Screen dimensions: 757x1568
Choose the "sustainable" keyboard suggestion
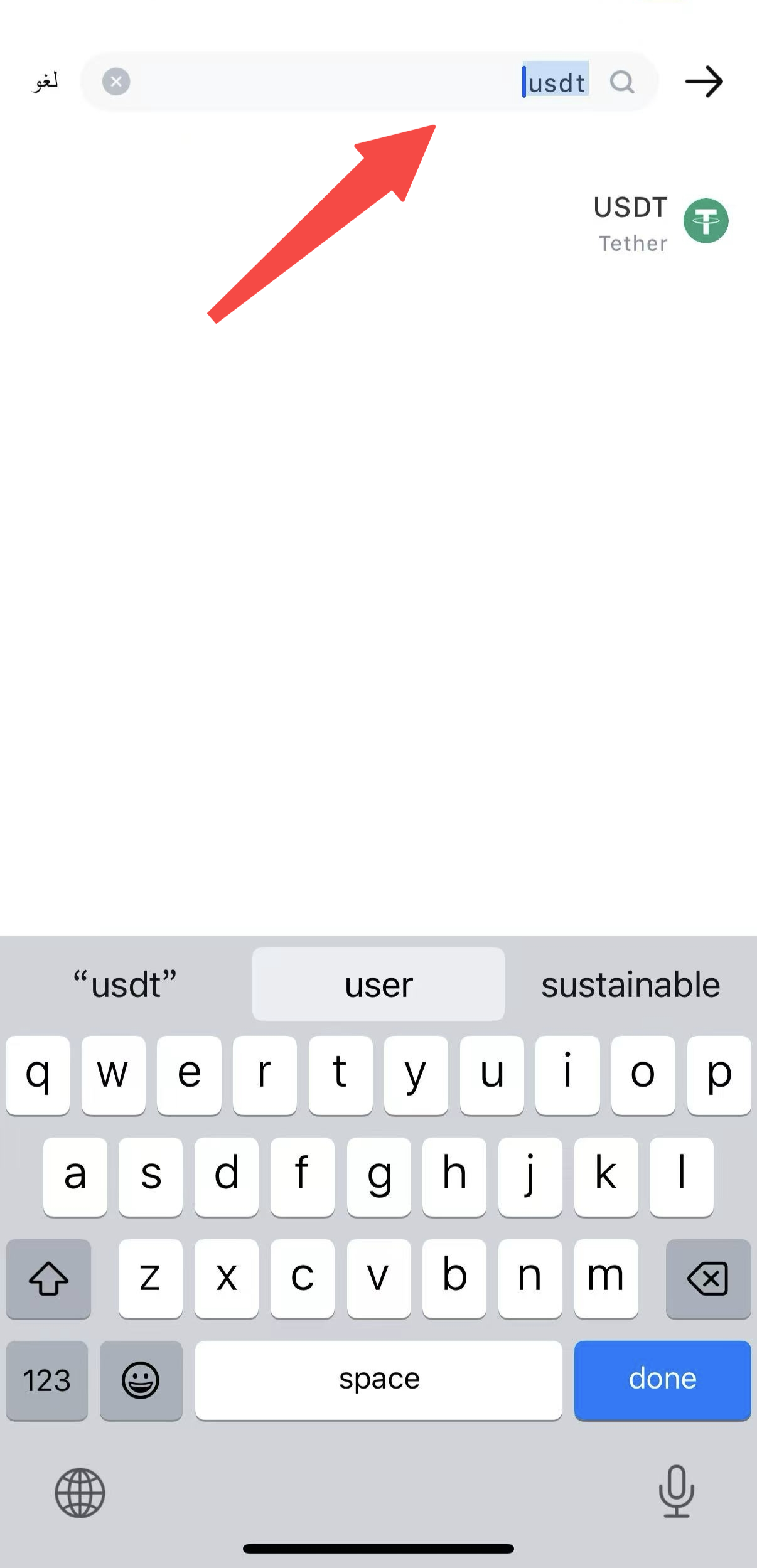[630, 984]
